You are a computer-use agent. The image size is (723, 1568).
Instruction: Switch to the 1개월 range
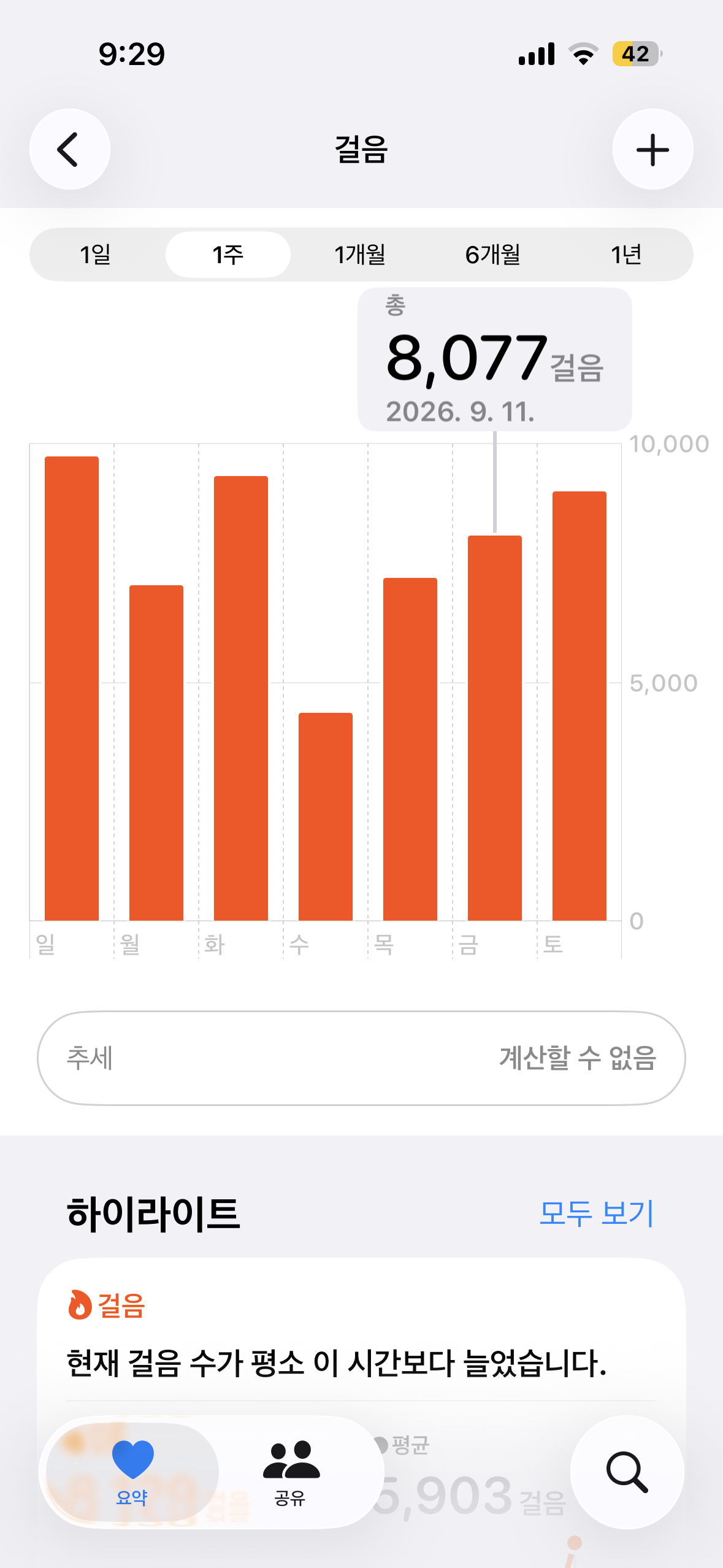[360, 255]
